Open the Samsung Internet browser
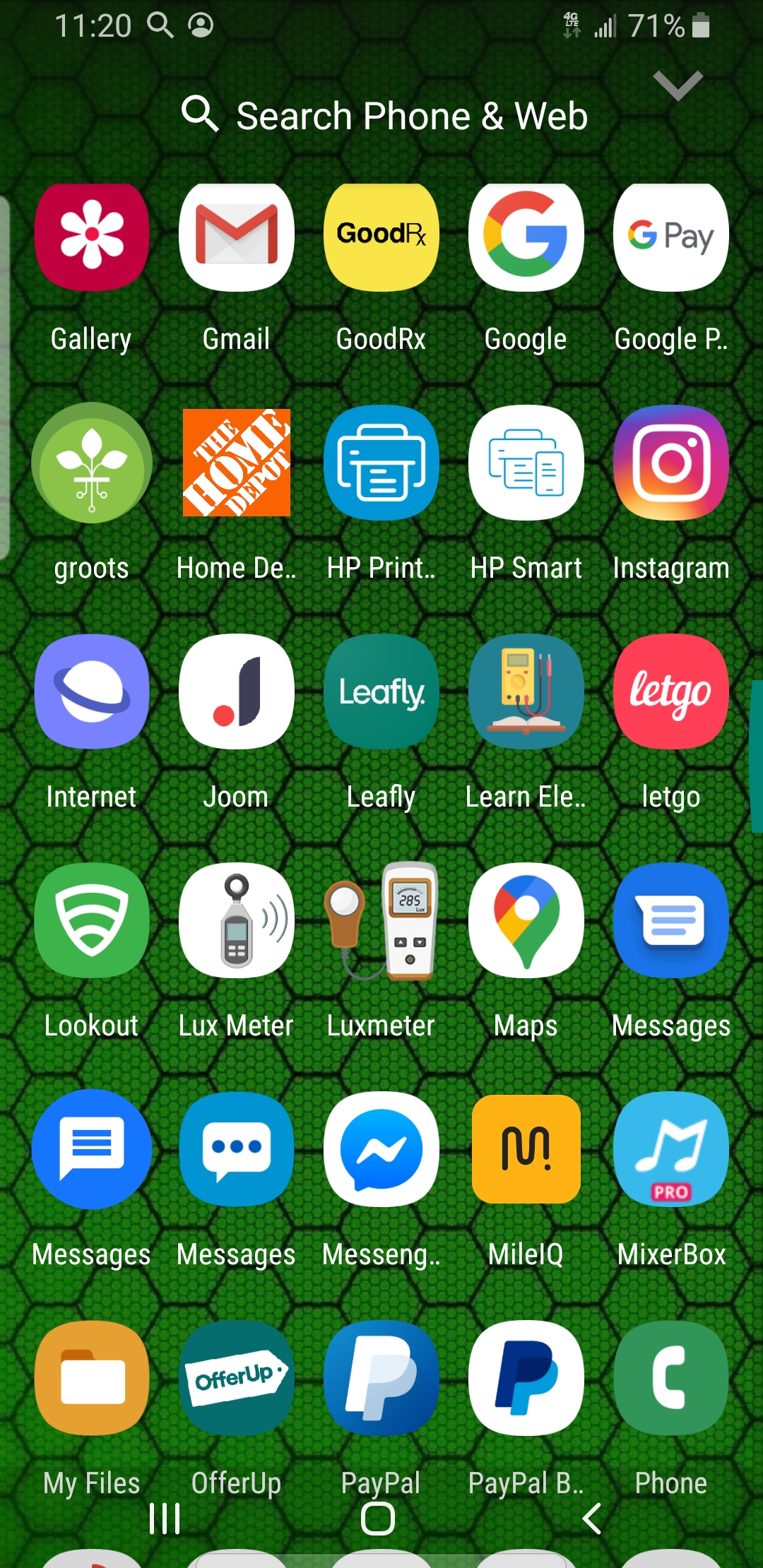Screen dimensions: 763x1568 [92, 692]
